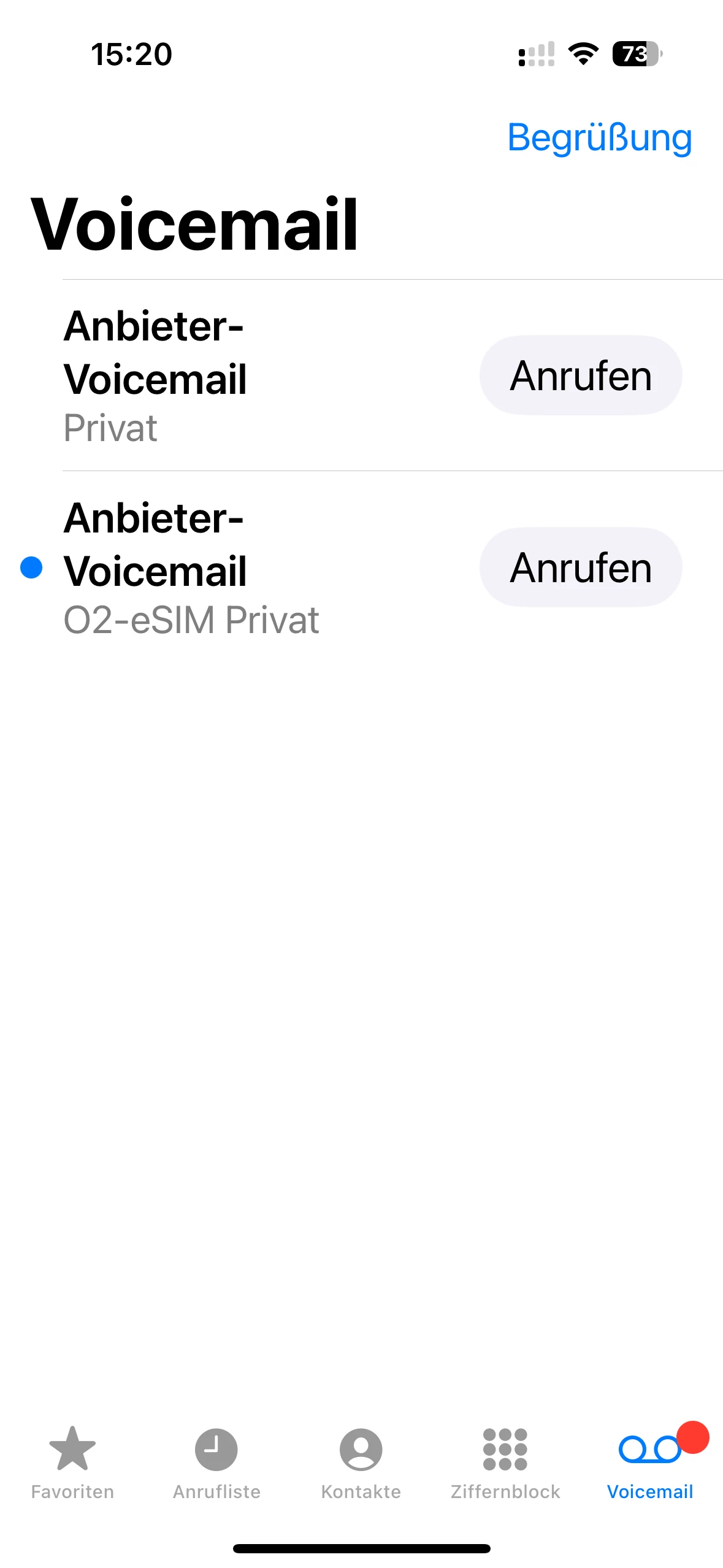The height and width of the screenshot is (1568, 723).
Task: Show the Ziffernblock keypad
Action: pyautogui.click(x=505, y=1461)
